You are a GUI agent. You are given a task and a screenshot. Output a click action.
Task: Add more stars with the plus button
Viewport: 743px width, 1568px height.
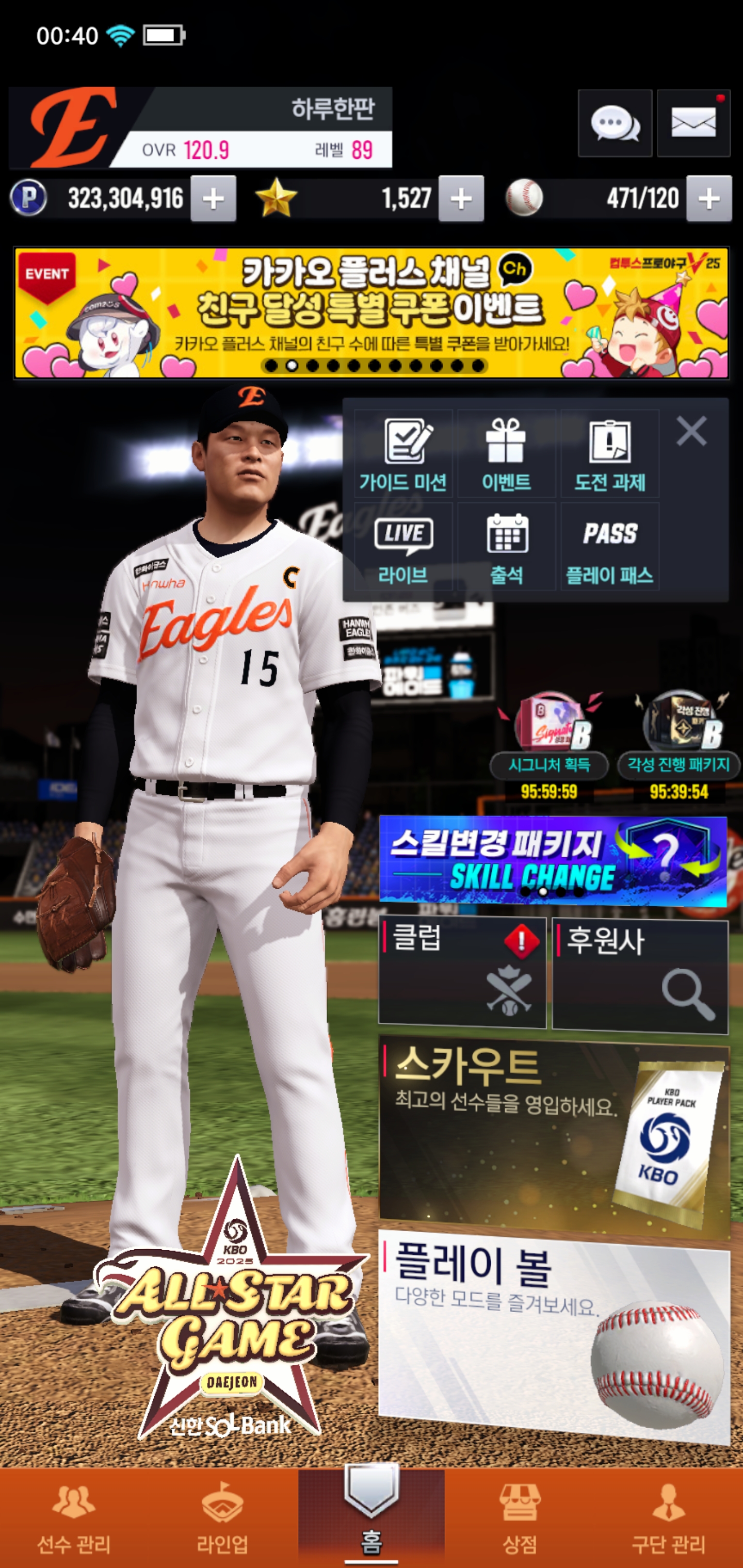(461, 199)
